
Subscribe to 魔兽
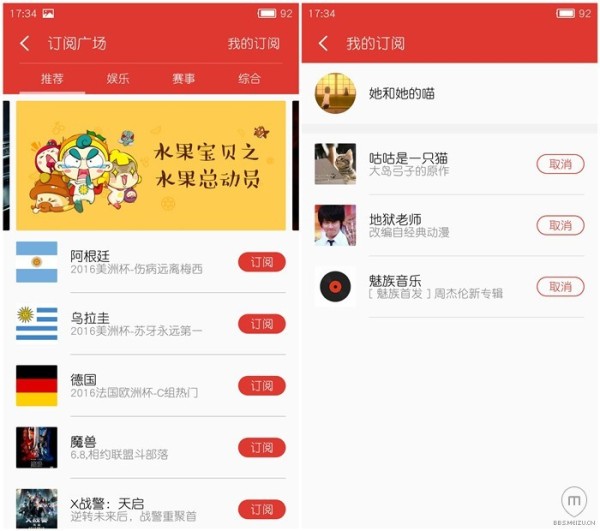coord(261,447)
